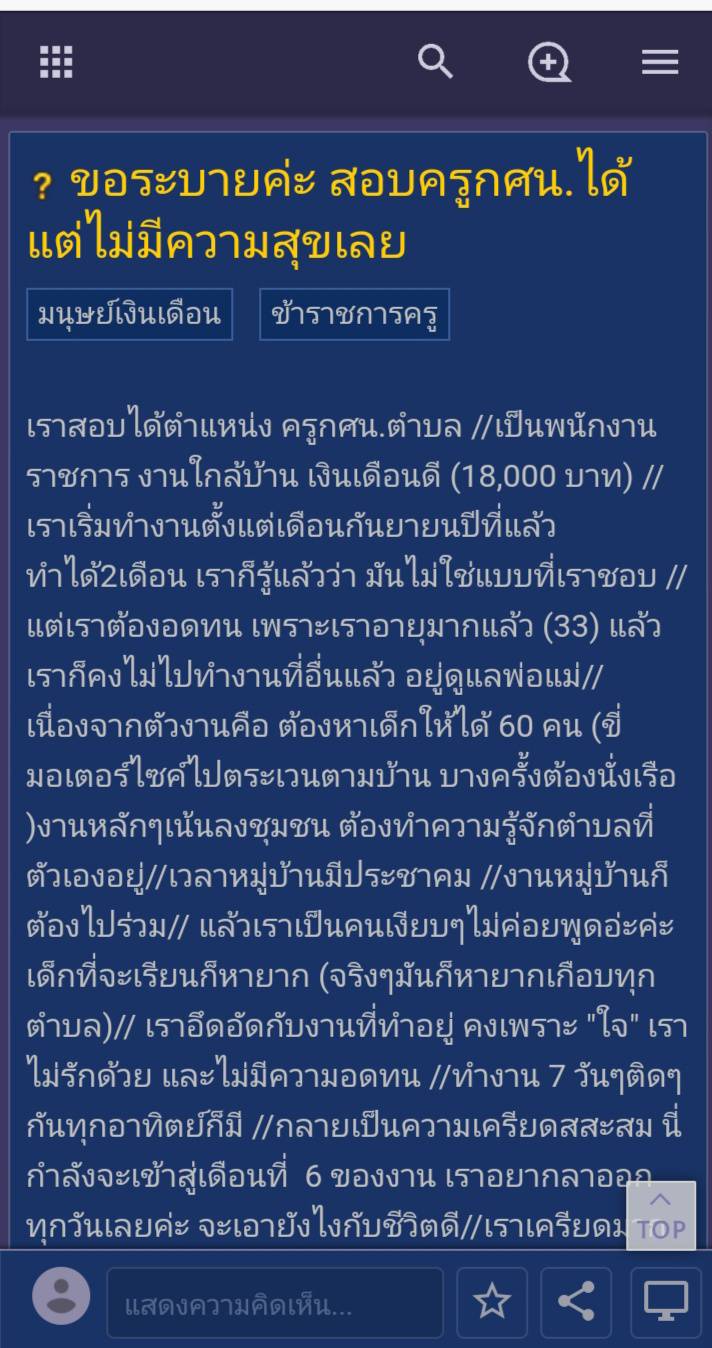Open the apps grid menu

[56, 62]
